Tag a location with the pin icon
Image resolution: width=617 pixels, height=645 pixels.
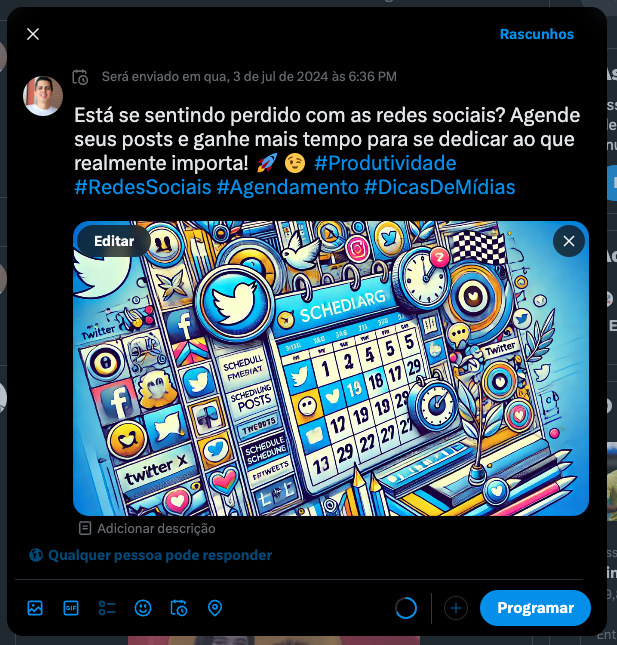click(215, 608)
